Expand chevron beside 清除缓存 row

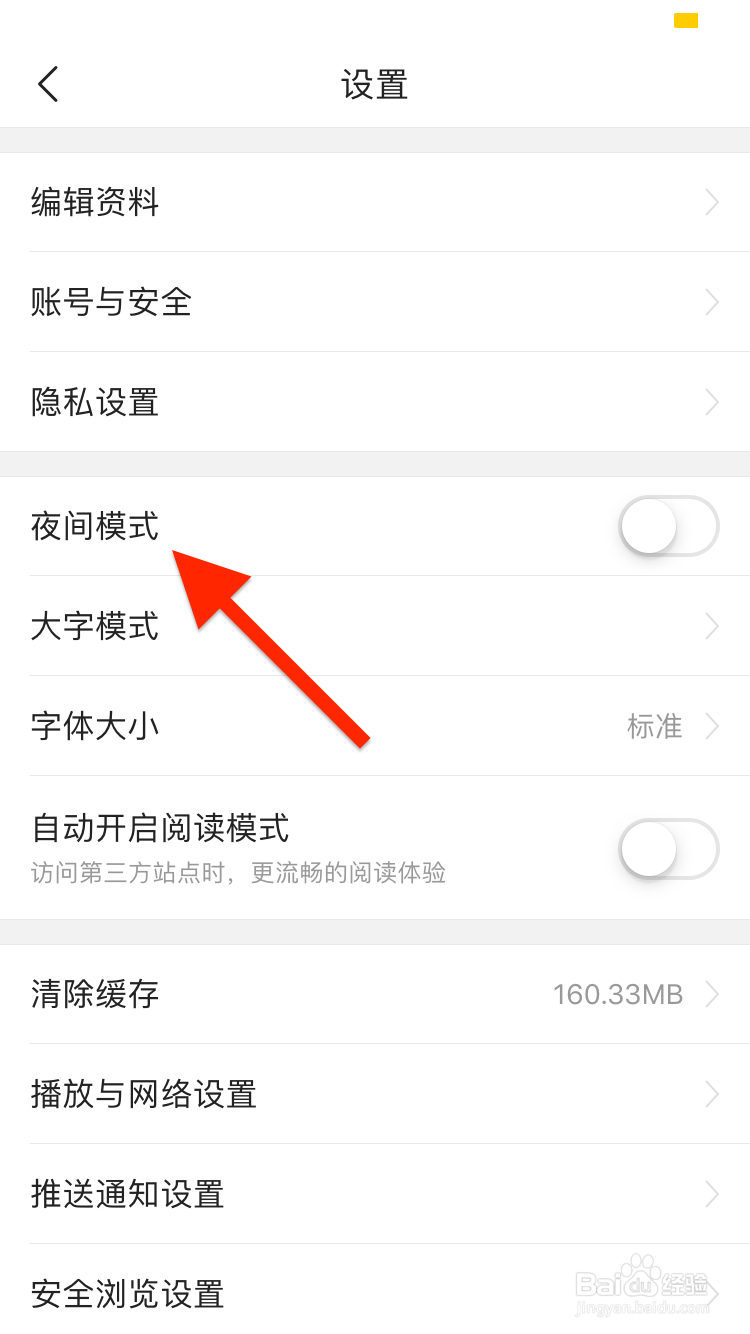[x=712, y=994]
